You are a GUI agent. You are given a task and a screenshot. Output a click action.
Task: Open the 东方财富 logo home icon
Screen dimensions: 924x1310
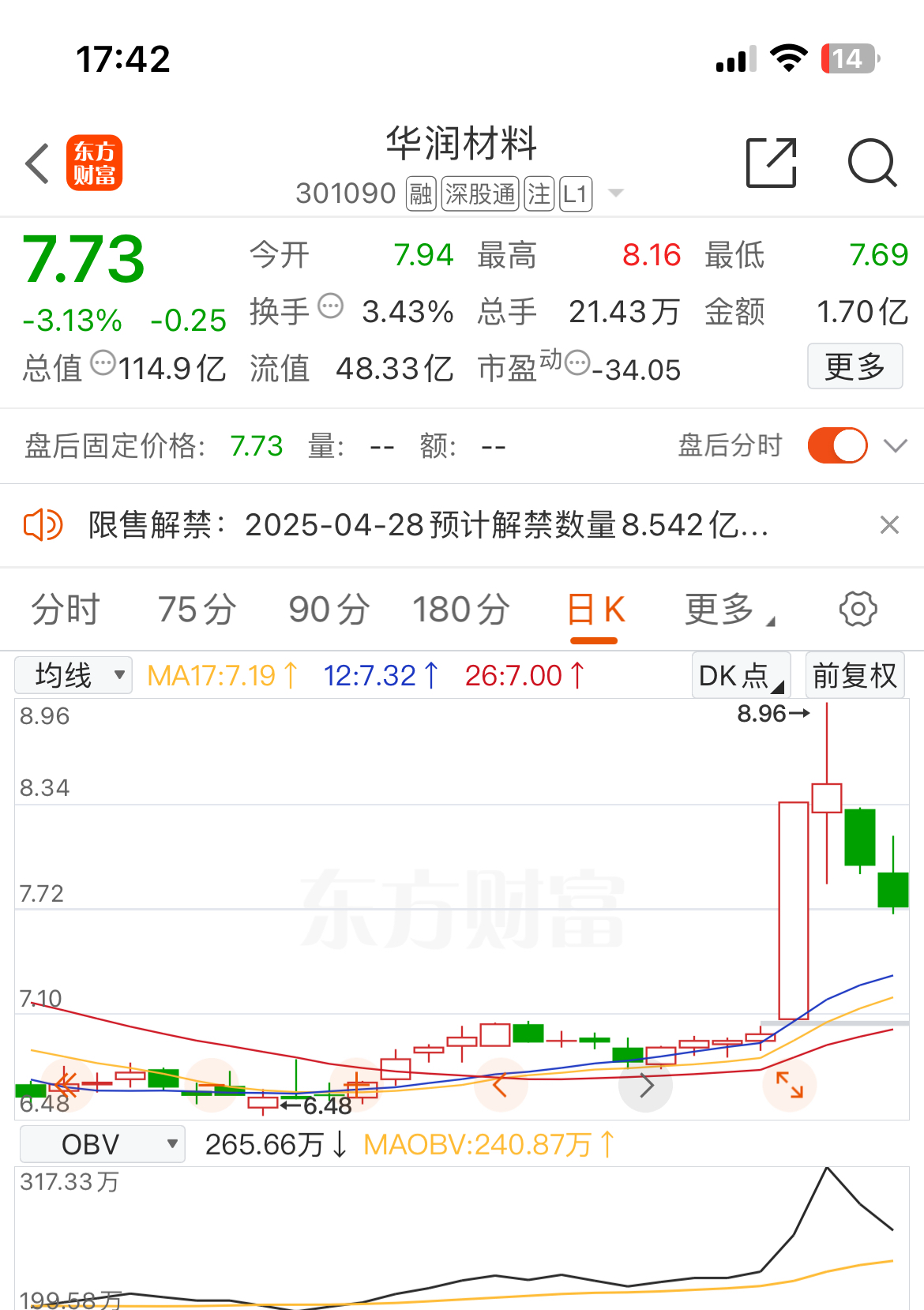pos(93,161)
